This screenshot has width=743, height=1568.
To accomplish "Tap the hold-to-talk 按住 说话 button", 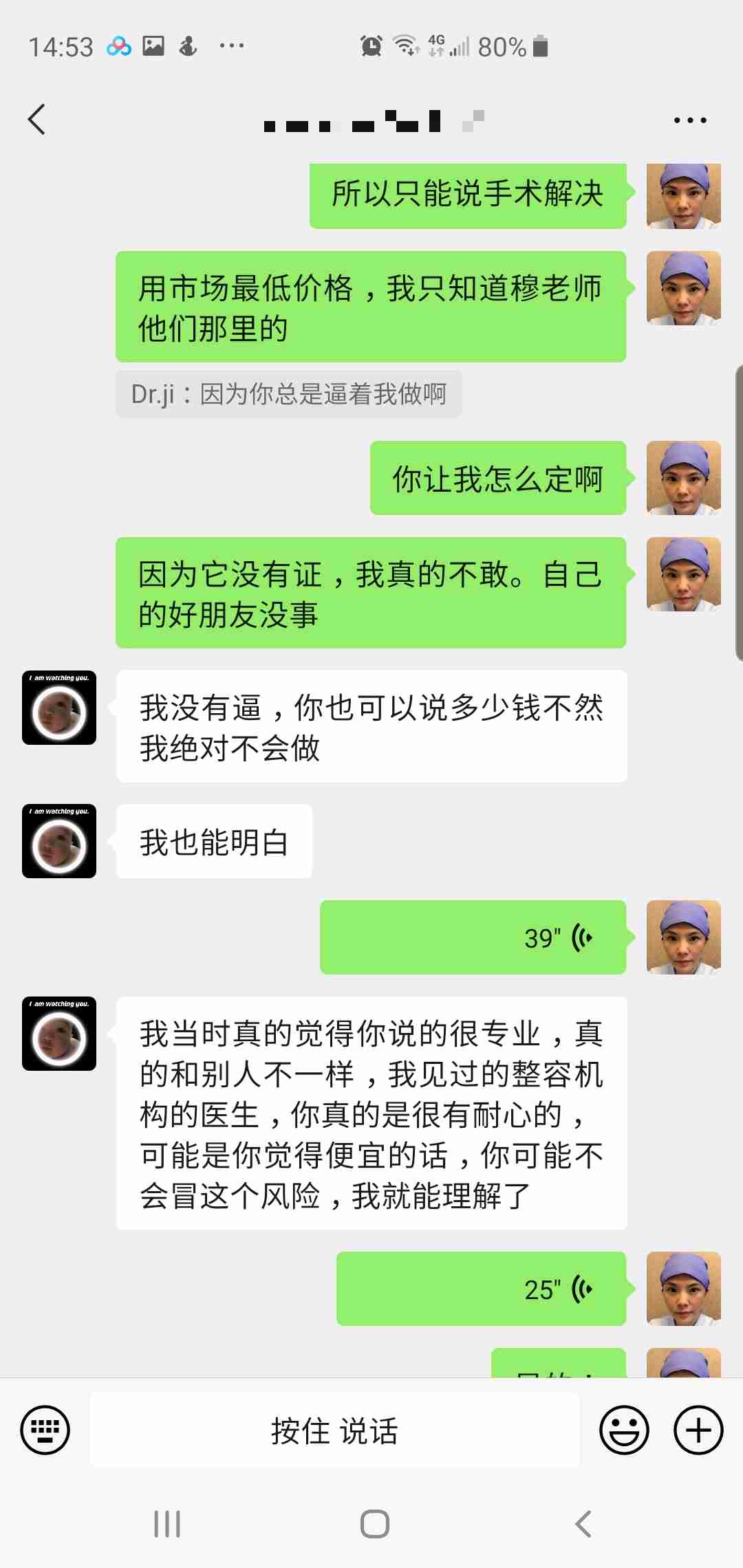I will coord(334,1430).
